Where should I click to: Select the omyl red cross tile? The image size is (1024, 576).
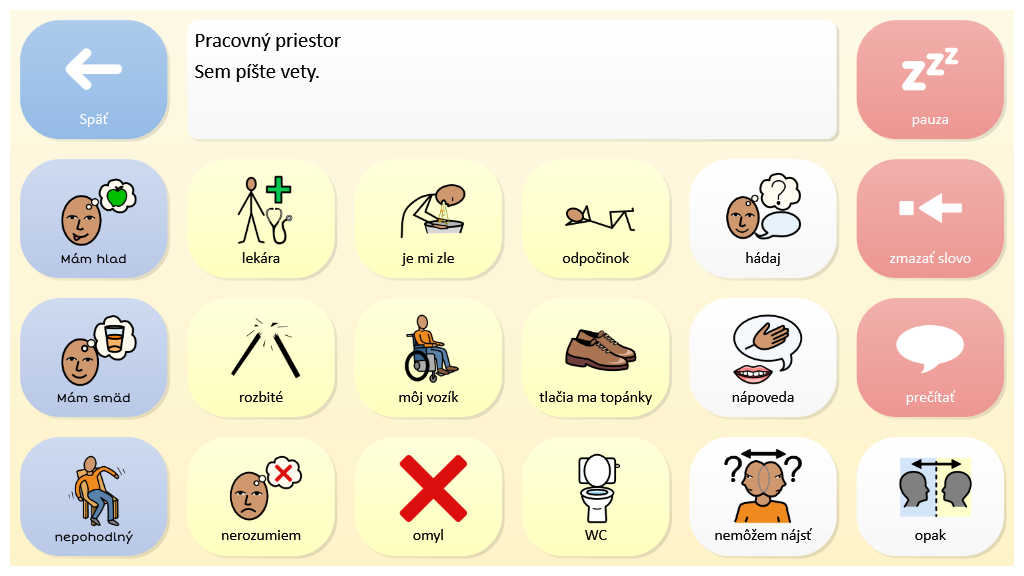pos(428,496)
